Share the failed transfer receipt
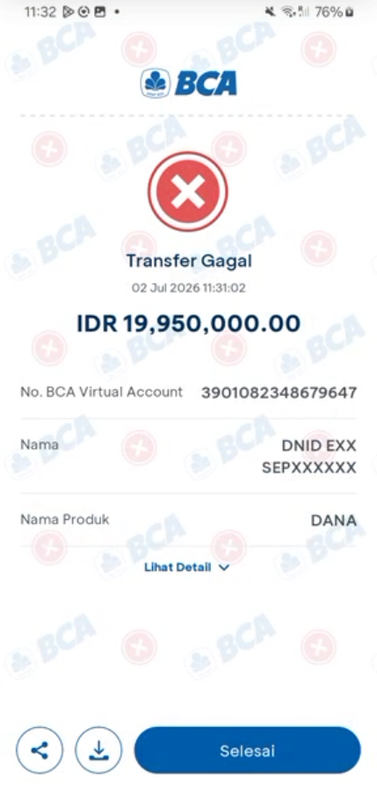Screen dimensions: 377x800 pos(40,750)
